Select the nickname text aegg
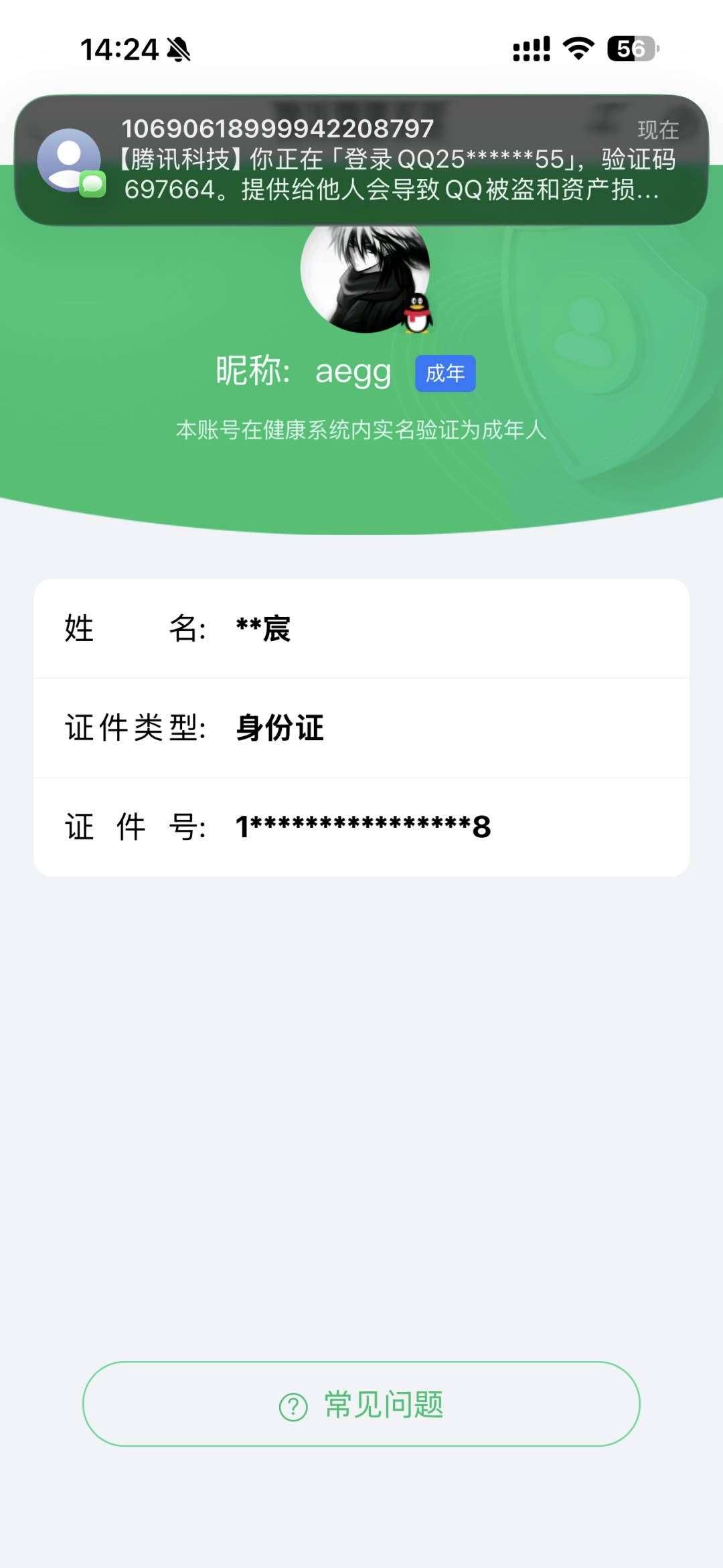 point(353,373)
